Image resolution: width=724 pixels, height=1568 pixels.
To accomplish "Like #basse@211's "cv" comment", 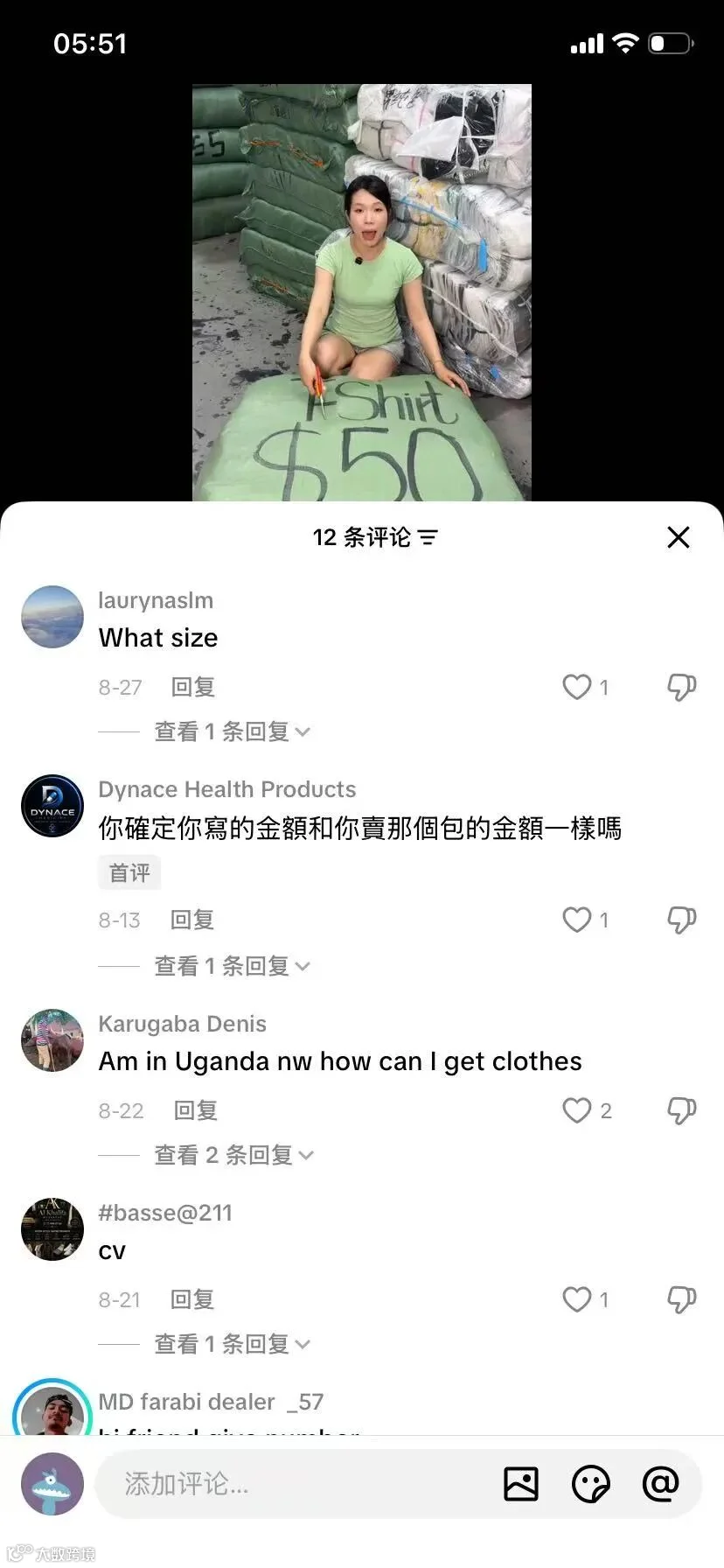I will (x=577, y=1299).
